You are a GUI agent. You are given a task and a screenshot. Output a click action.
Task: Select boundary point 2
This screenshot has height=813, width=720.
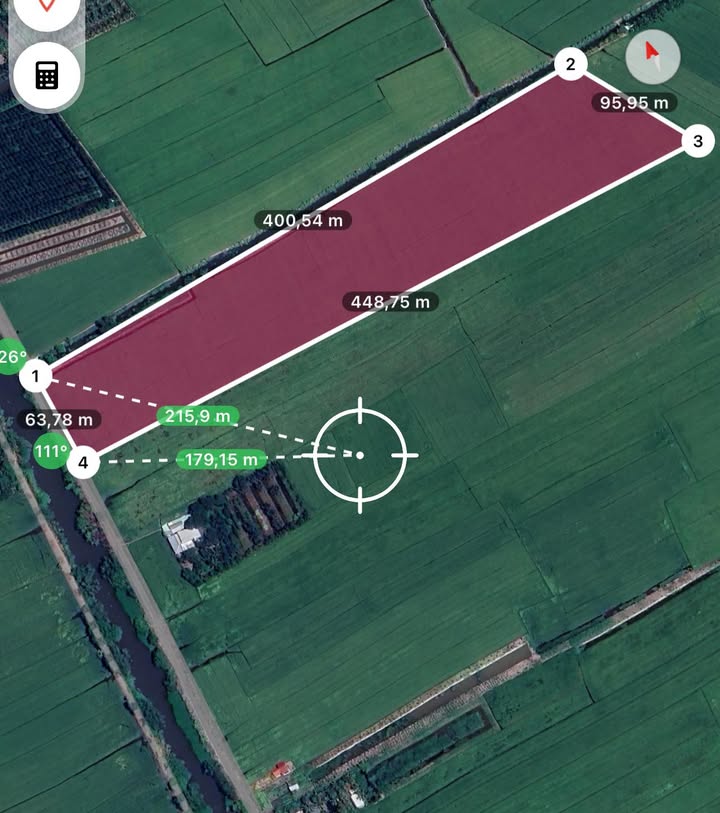(x=570, y=65)
